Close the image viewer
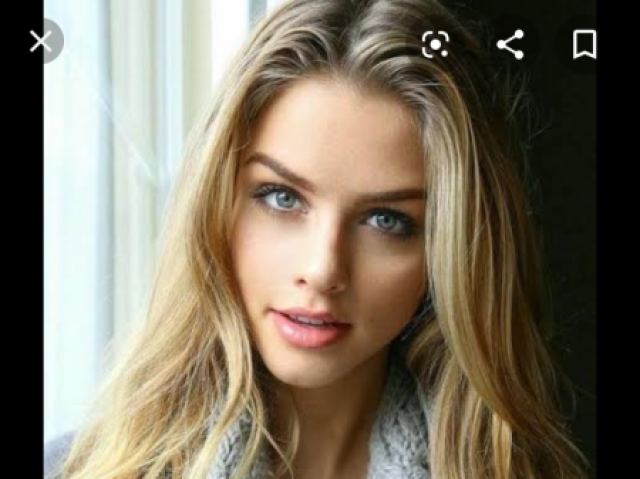This screenshot has width=640, height=479. [x=41, y=41]
